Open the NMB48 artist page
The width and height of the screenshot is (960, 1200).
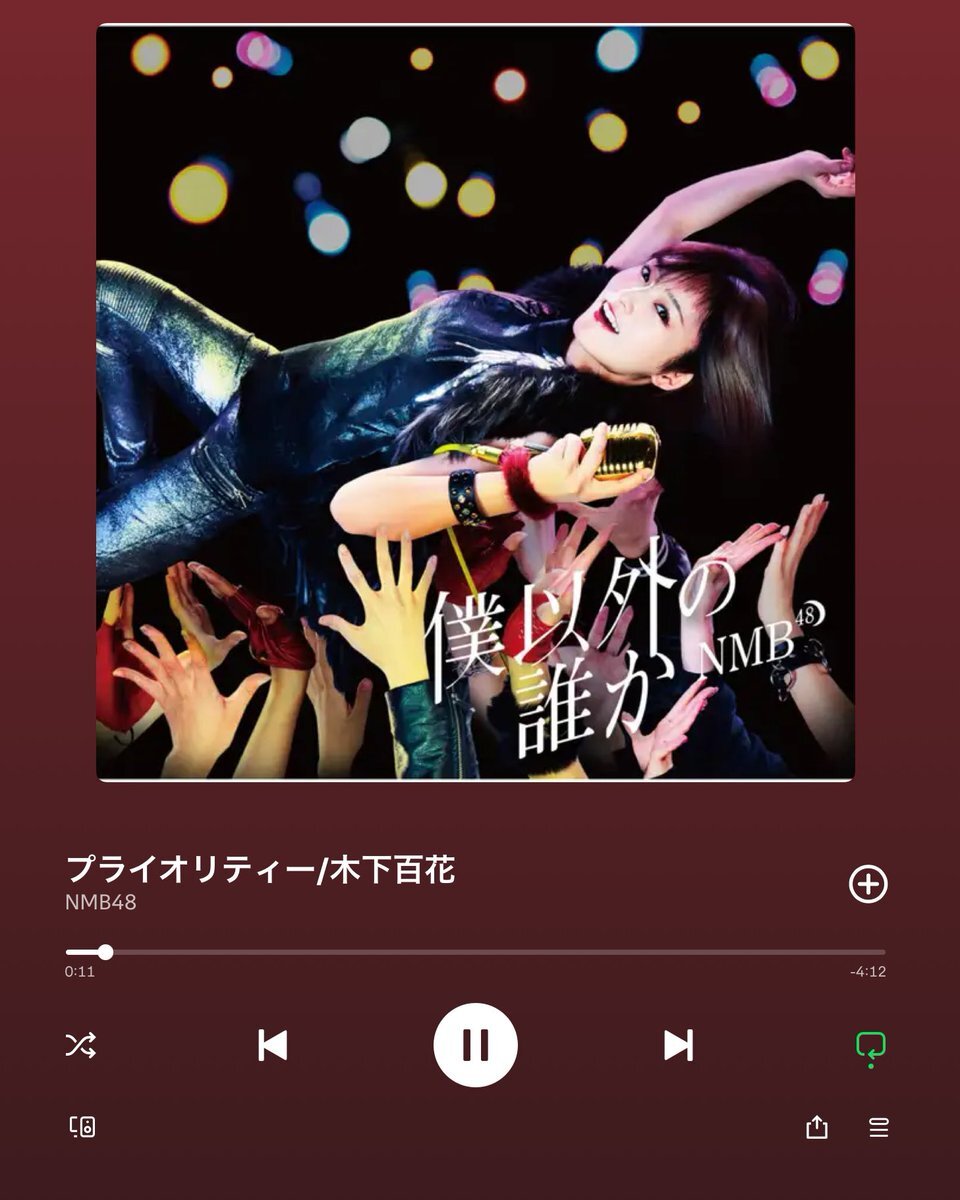pyautogui.click(x=101, y=902)
